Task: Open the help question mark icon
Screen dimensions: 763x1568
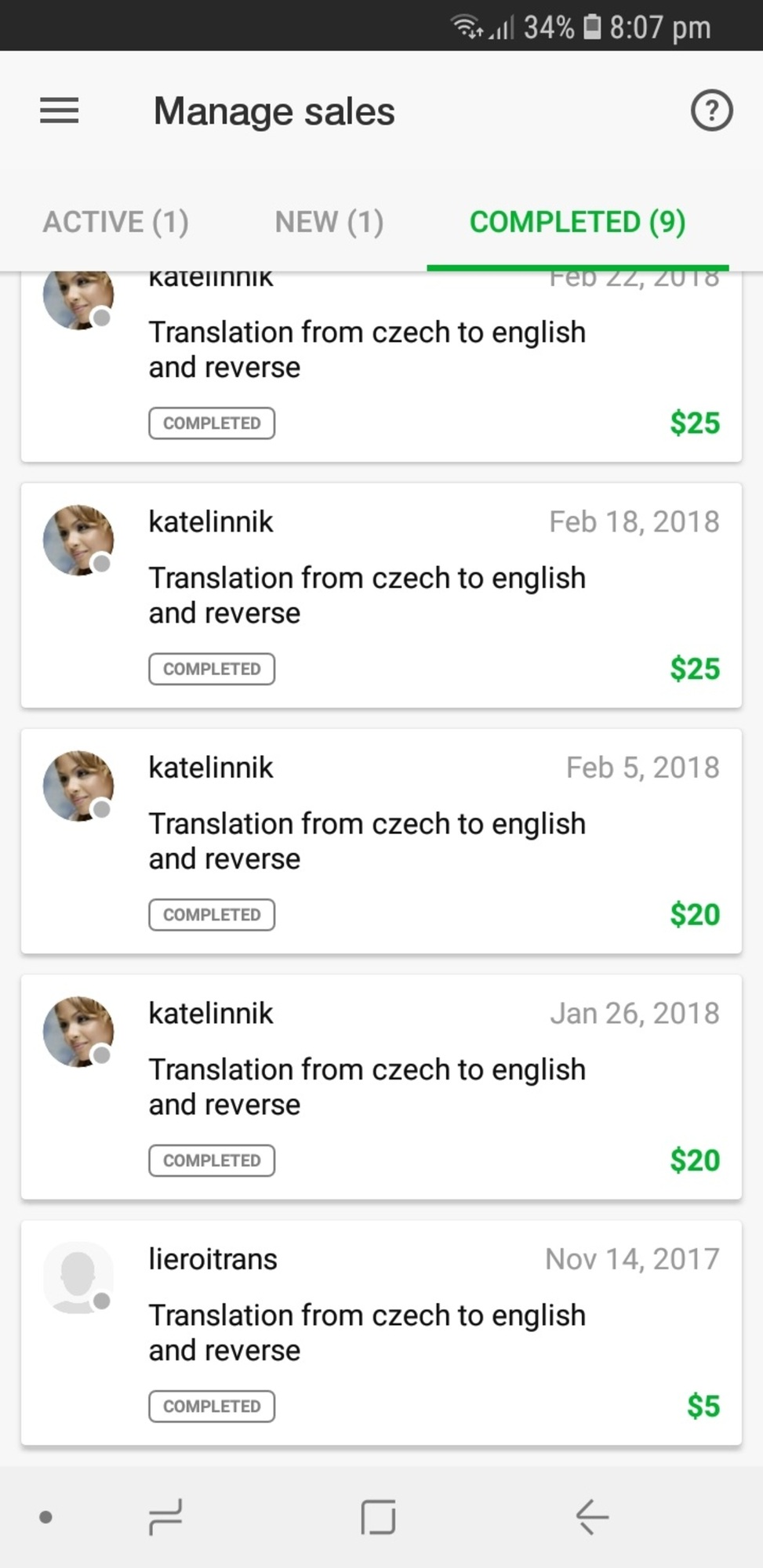Action: pyautogui.click(x=711, y=111)
